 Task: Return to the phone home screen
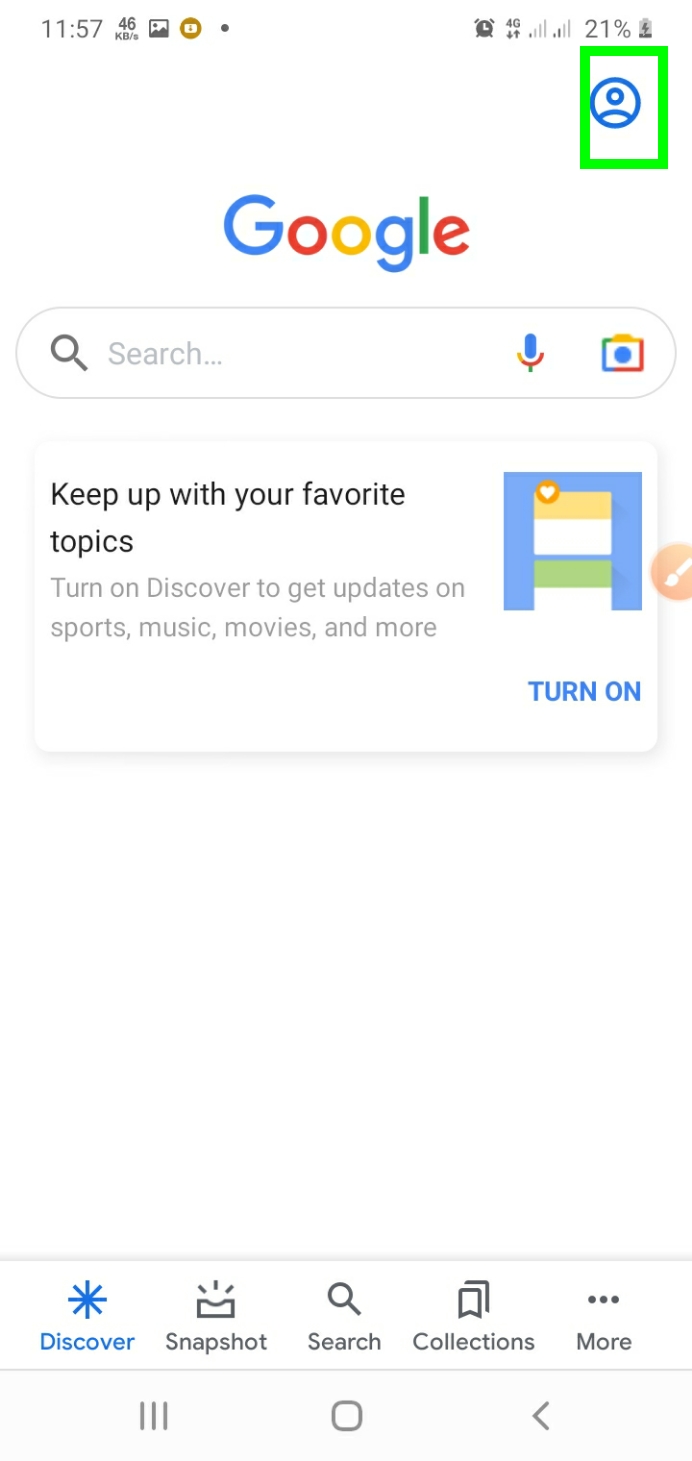pyautogui.click(x=346, y=1416)
